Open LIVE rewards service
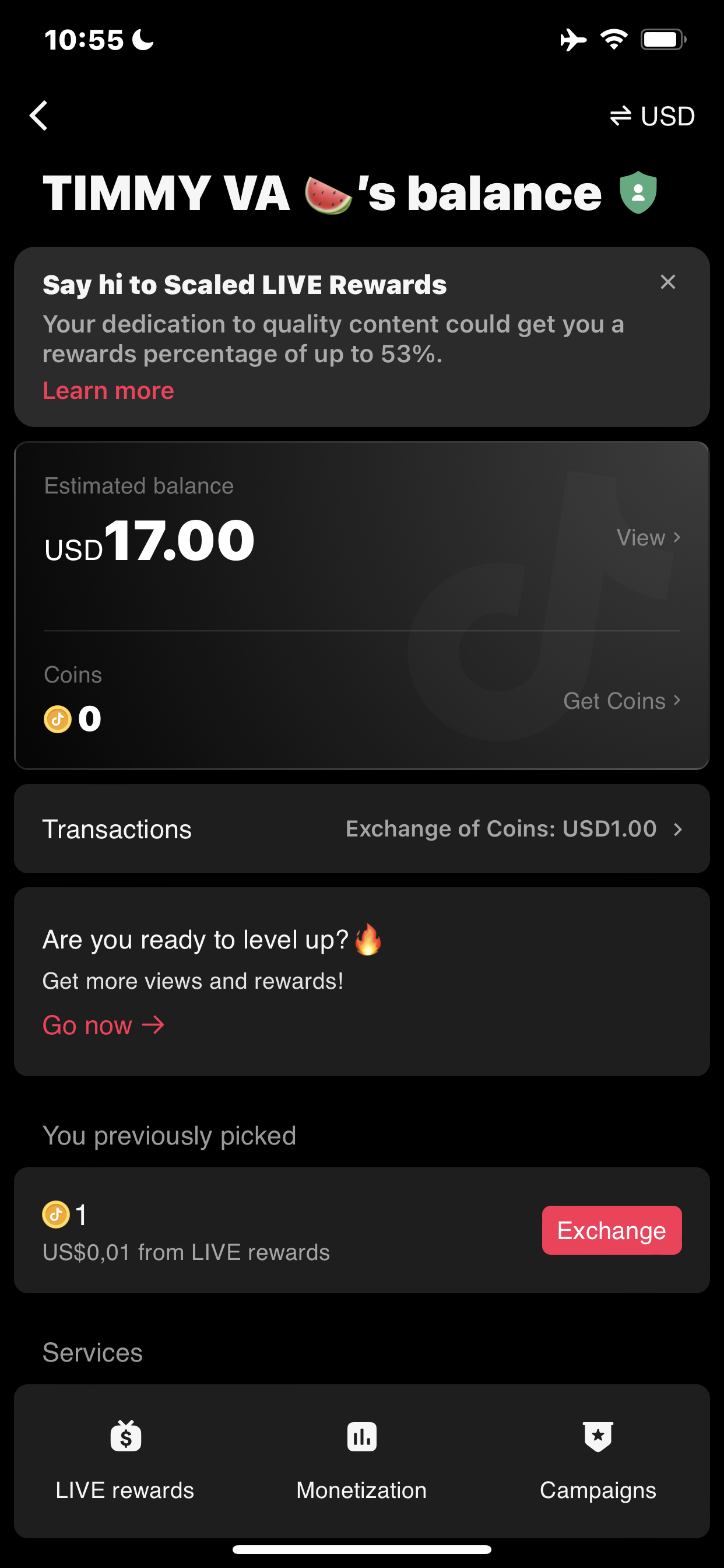724x1568 pixels. point(125,1461)
